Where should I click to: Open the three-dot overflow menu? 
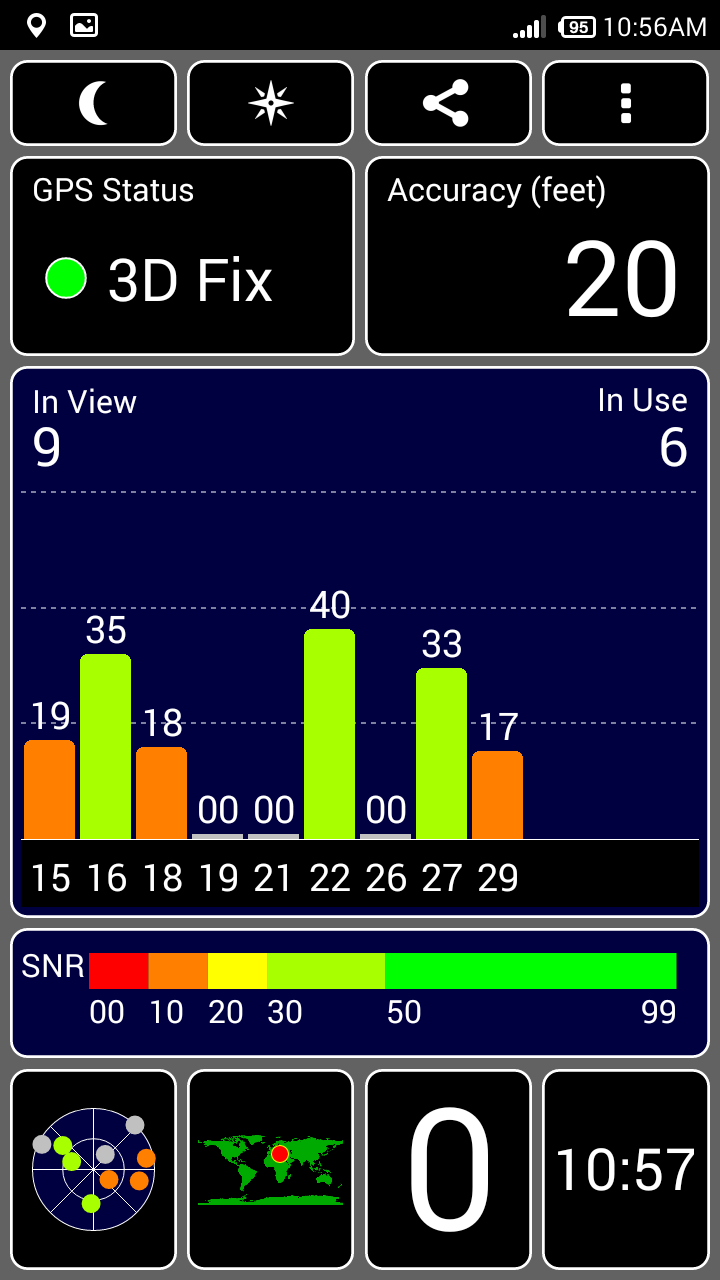pyautogui.click(x=626, y=103)
